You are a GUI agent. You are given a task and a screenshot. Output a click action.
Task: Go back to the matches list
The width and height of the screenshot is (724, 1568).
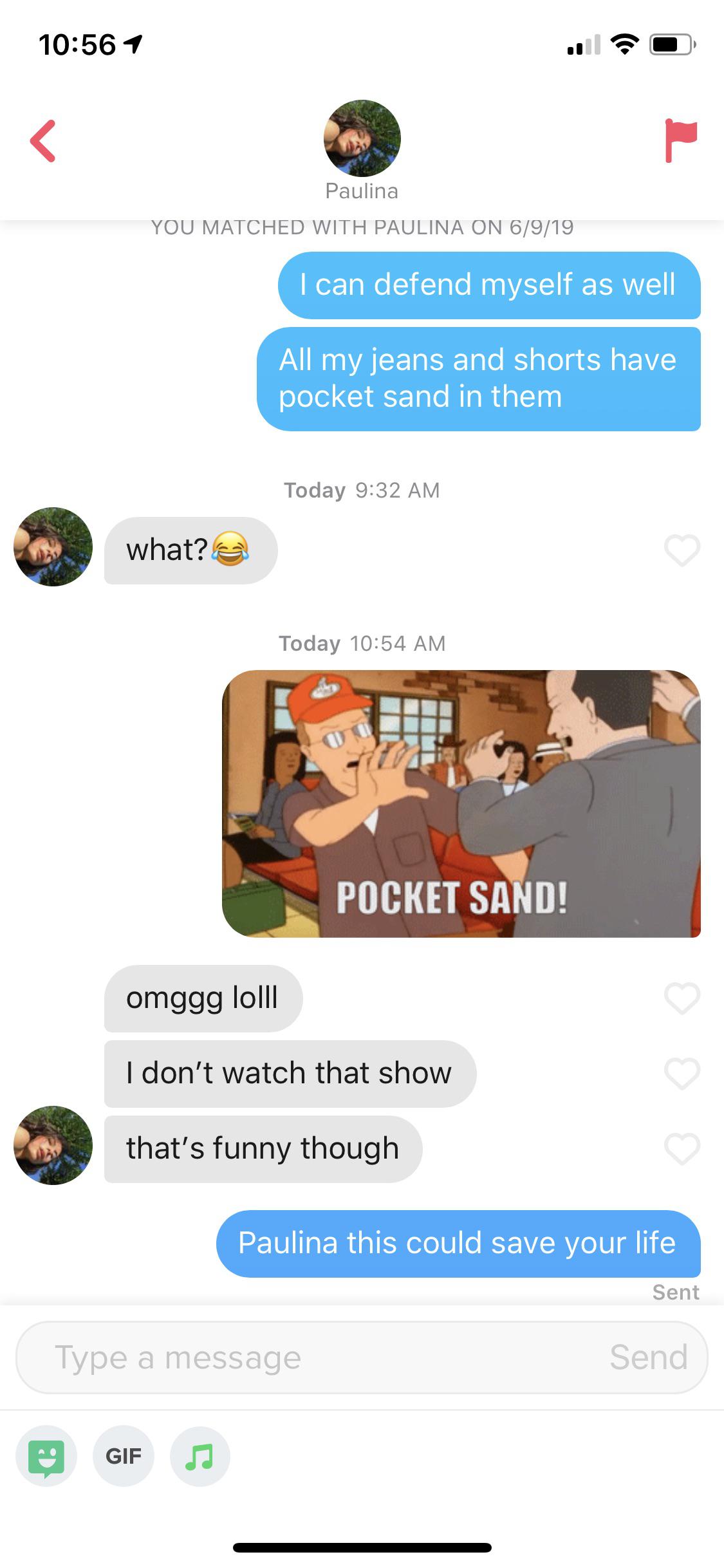(x=43, y=141)
